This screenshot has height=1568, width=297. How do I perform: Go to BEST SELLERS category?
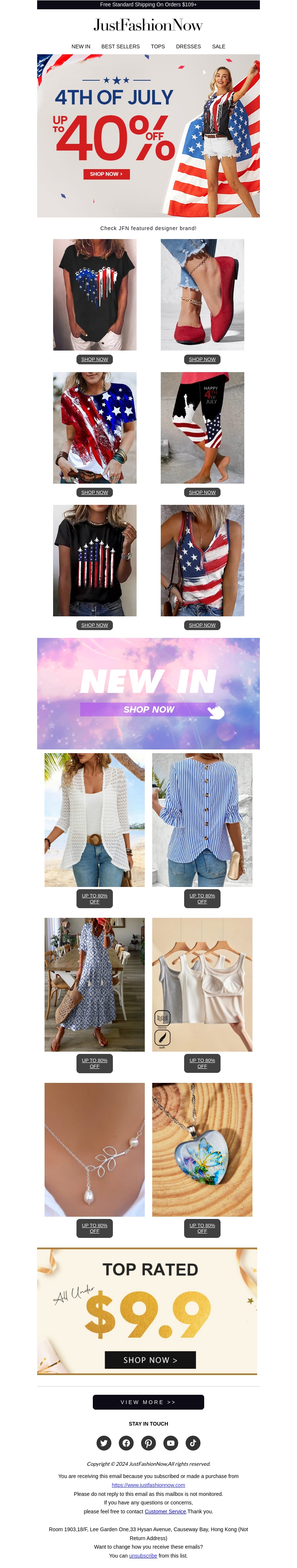click(x=120, y=46)
